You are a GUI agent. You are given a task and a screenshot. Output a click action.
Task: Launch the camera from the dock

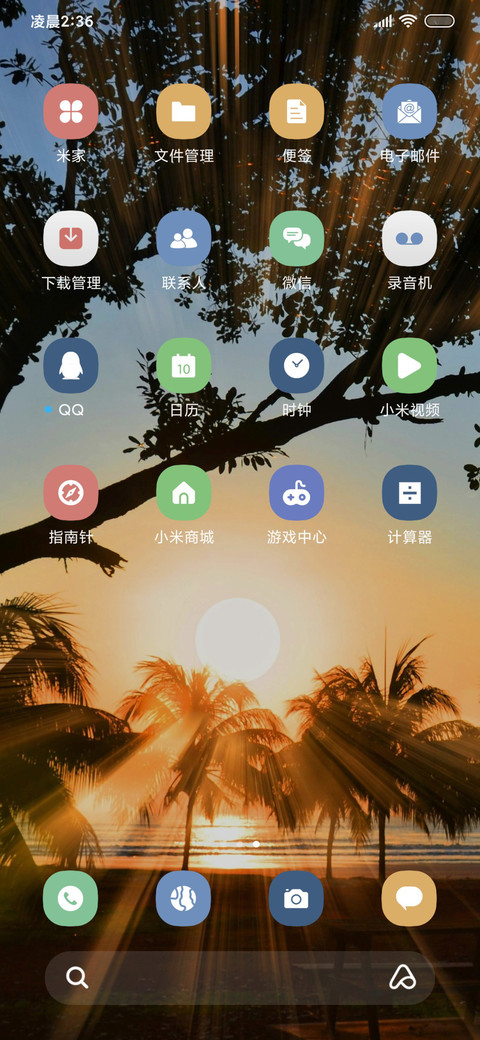click(x=296, y=899)
